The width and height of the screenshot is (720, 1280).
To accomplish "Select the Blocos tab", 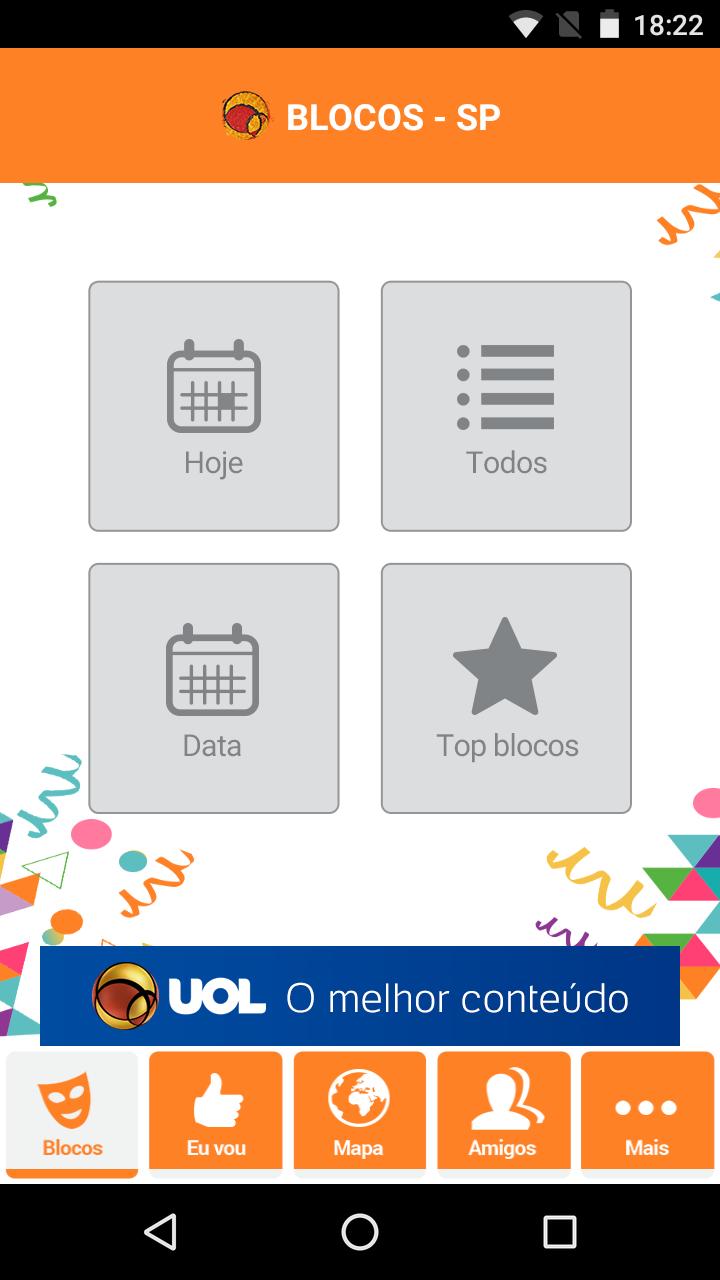I will click(x=72, y=1112).
